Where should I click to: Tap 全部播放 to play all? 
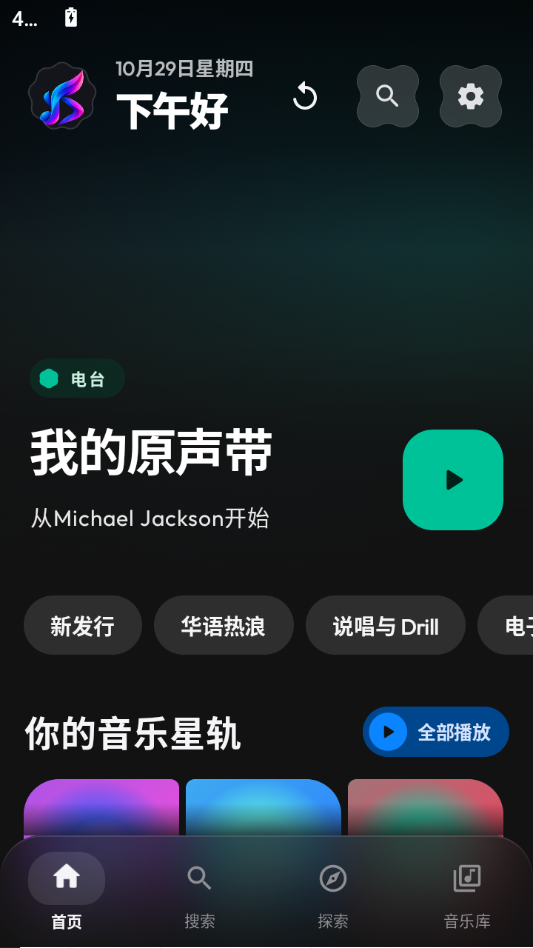pyautogui.click(x=436, y=732)
